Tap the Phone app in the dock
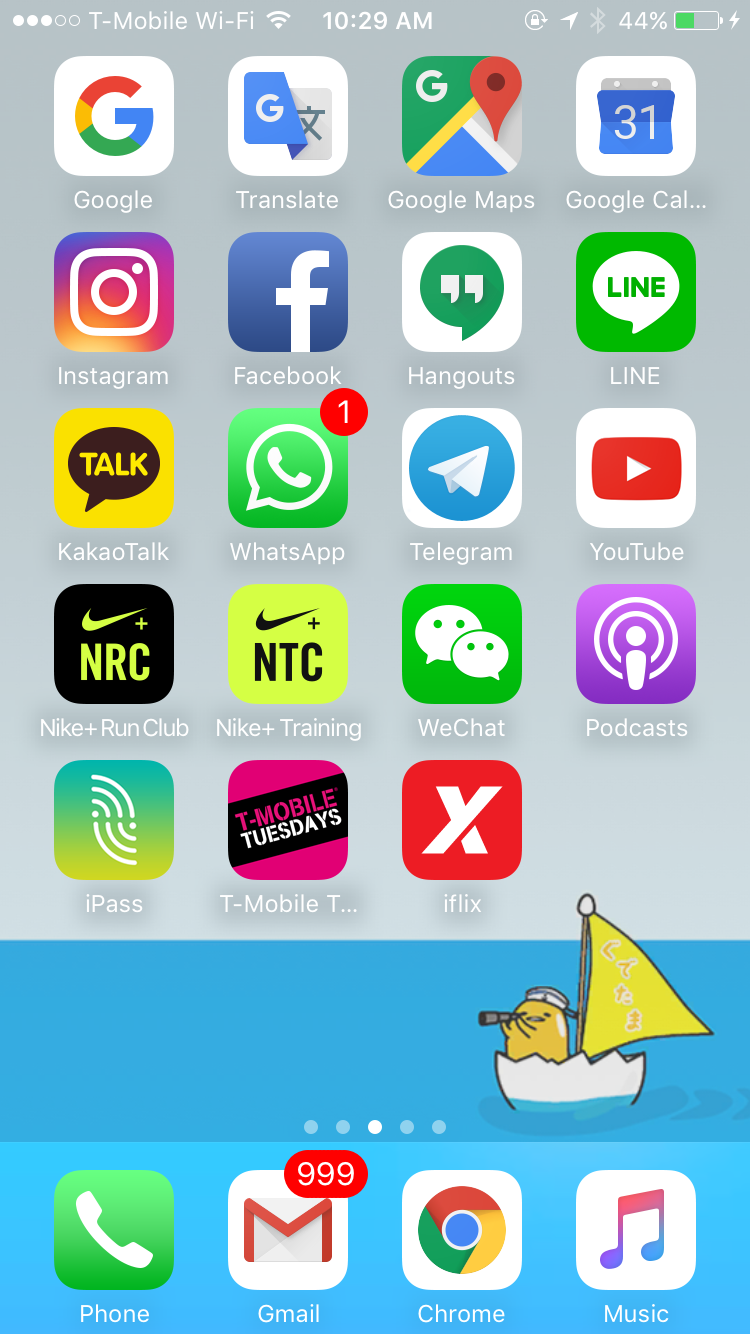The height and width of the screenshot is (1334, 750). pyautogui.click(x=114, y=1230)
